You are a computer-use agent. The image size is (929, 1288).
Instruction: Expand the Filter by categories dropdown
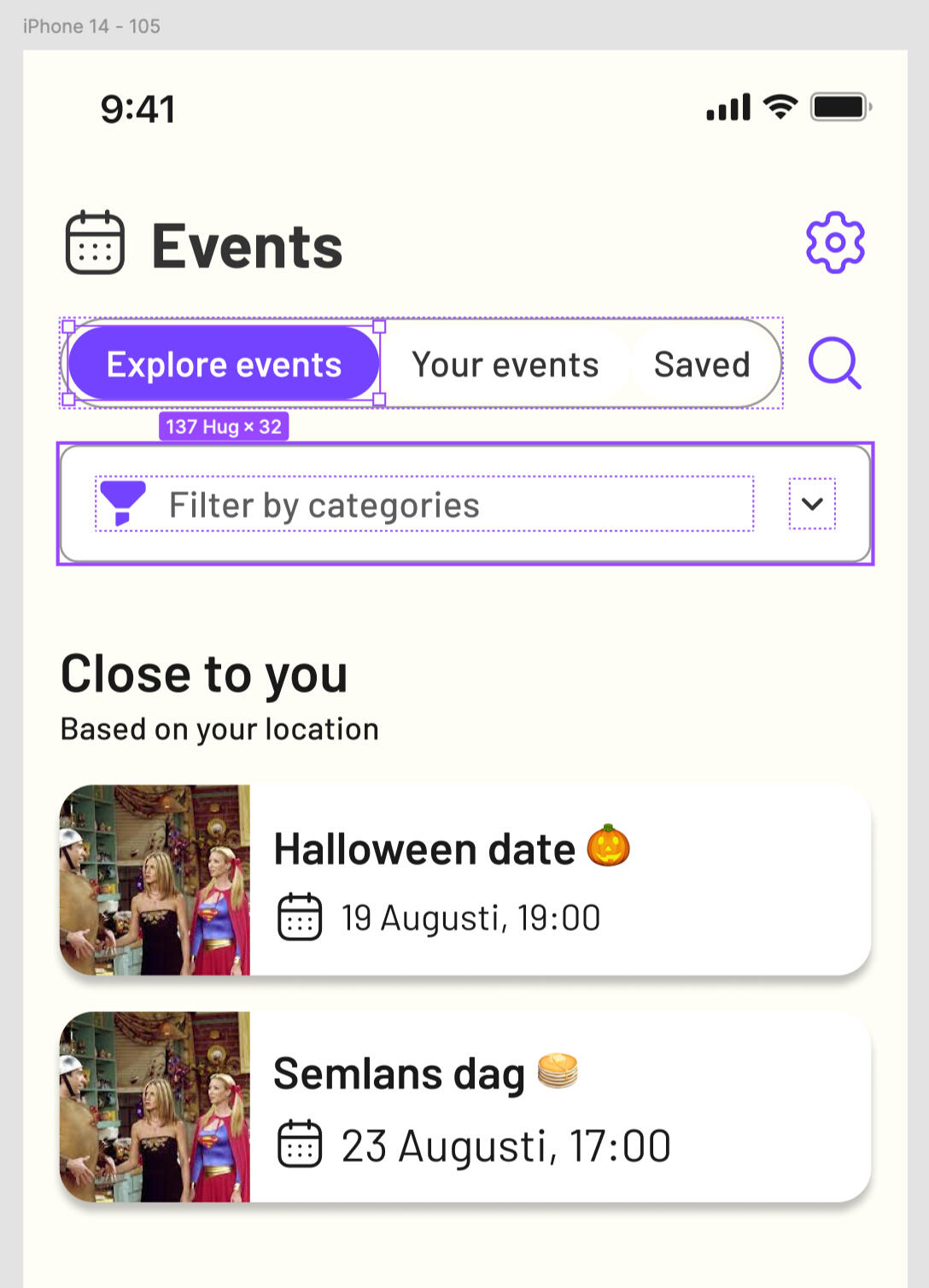coord(811,504)
